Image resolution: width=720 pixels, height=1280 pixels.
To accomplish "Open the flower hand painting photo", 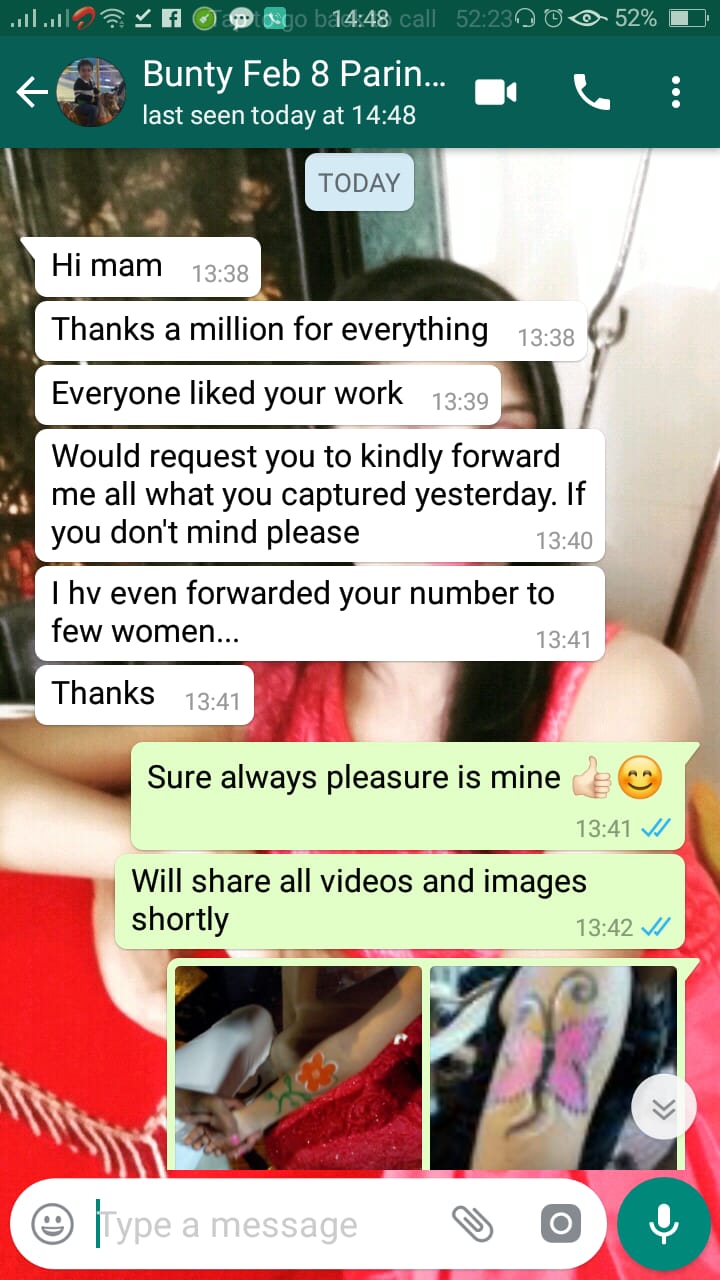I will [298, 1066].
